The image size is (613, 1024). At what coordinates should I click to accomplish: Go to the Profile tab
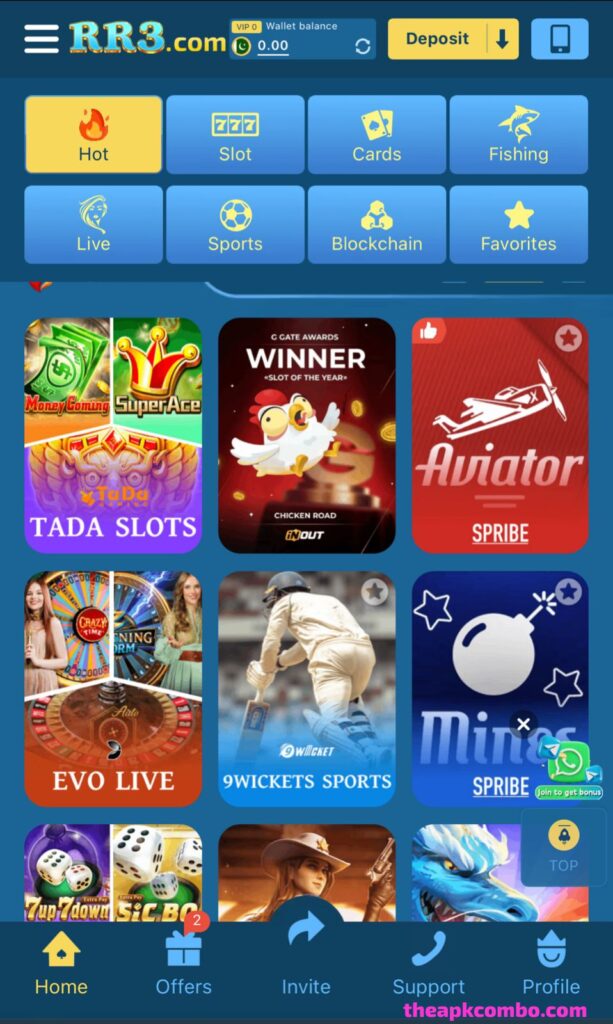(551, 964)
